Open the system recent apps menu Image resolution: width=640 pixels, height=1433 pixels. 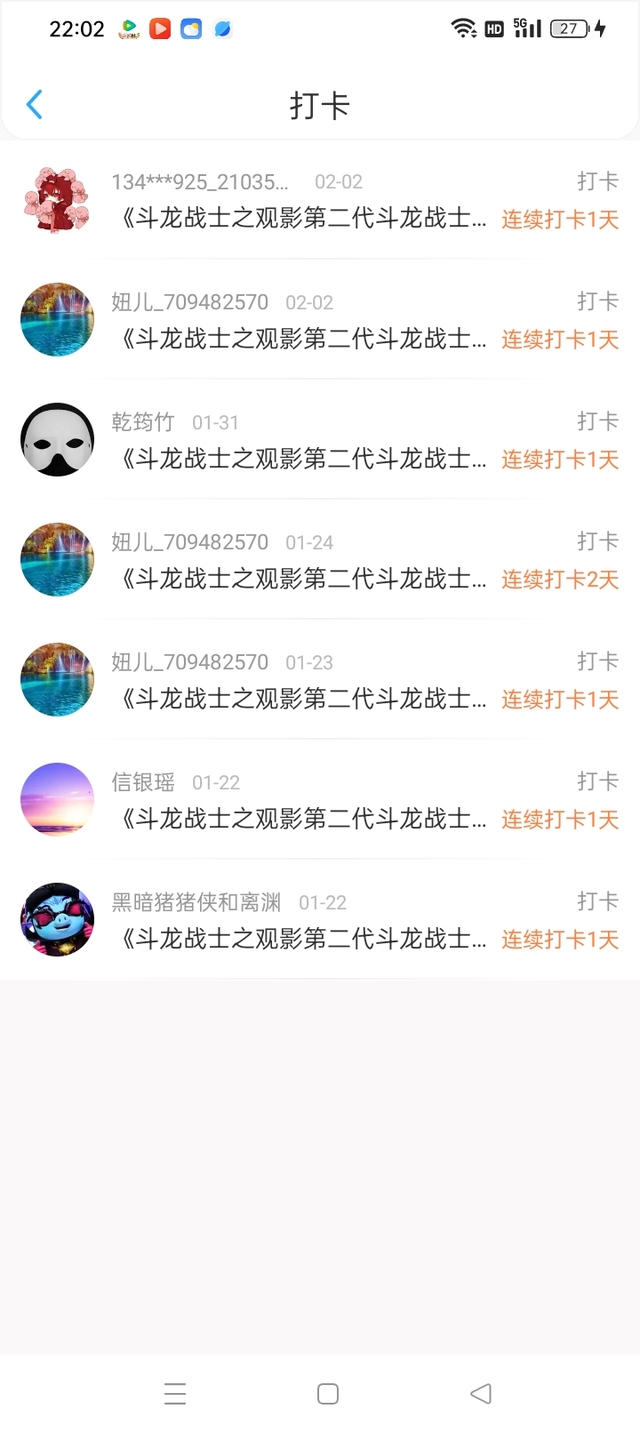point(175,1394)
